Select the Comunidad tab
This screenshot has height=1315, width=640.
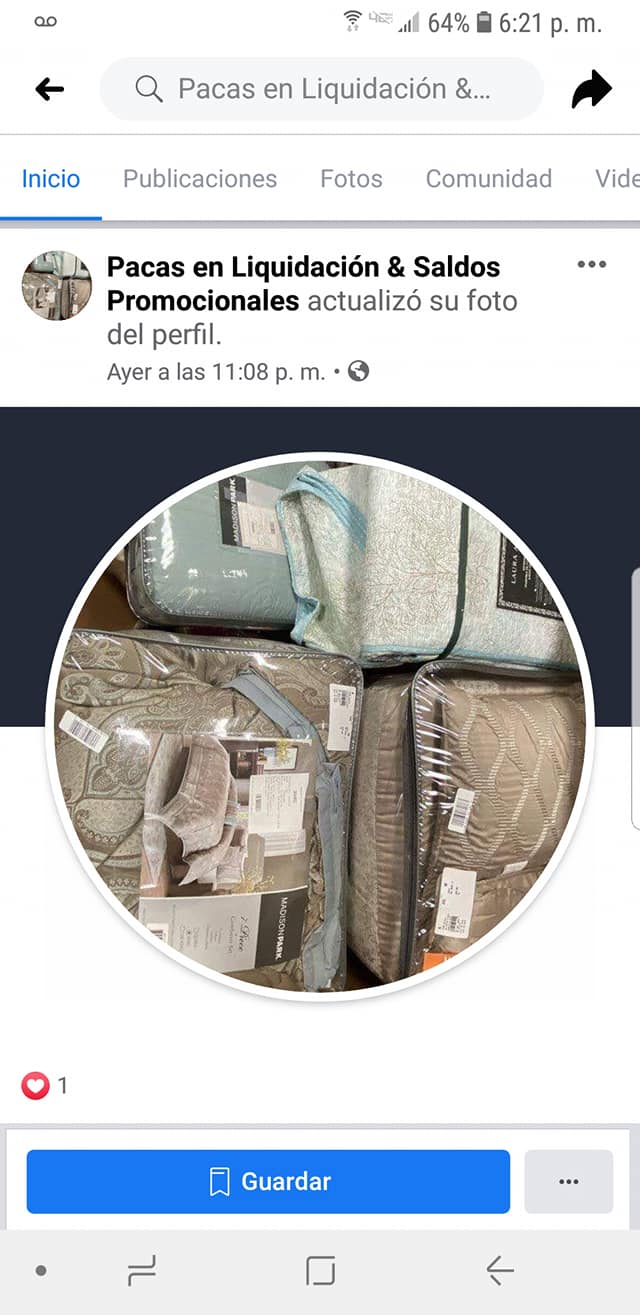[488, 179]
